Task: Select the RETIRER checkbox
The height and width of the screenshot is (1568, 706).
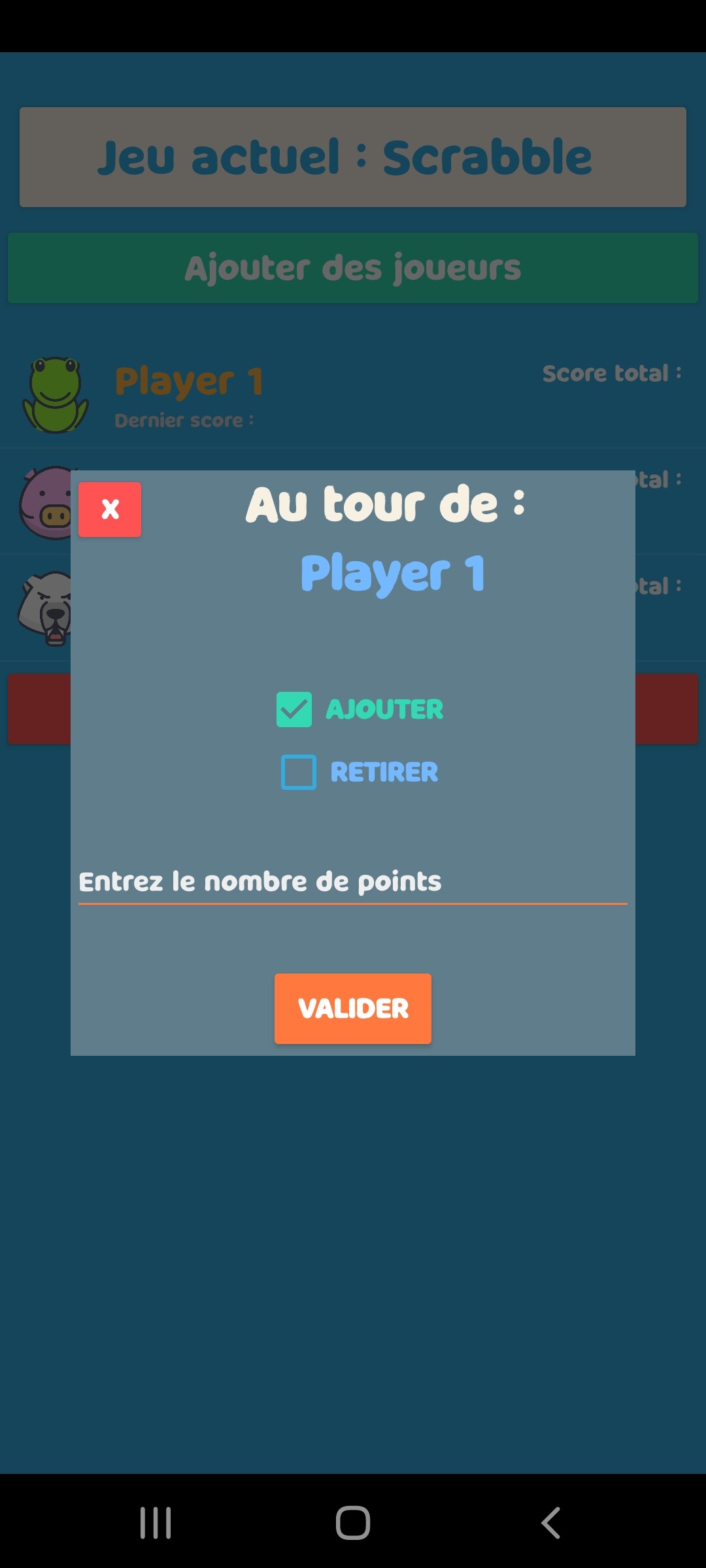Action: (x=299, y=772)
